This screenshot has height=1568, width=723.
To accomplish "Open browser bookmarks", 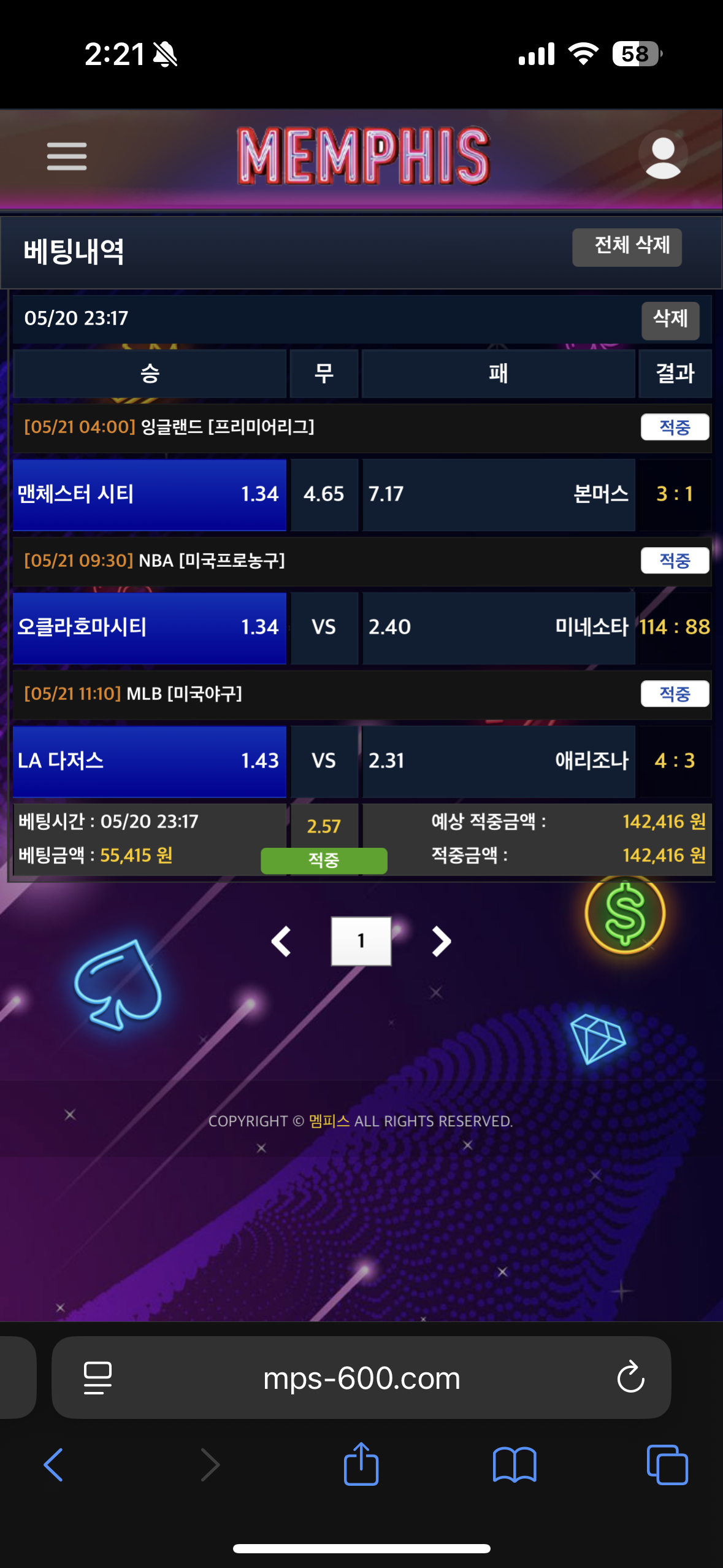I will pos(514,1465).
